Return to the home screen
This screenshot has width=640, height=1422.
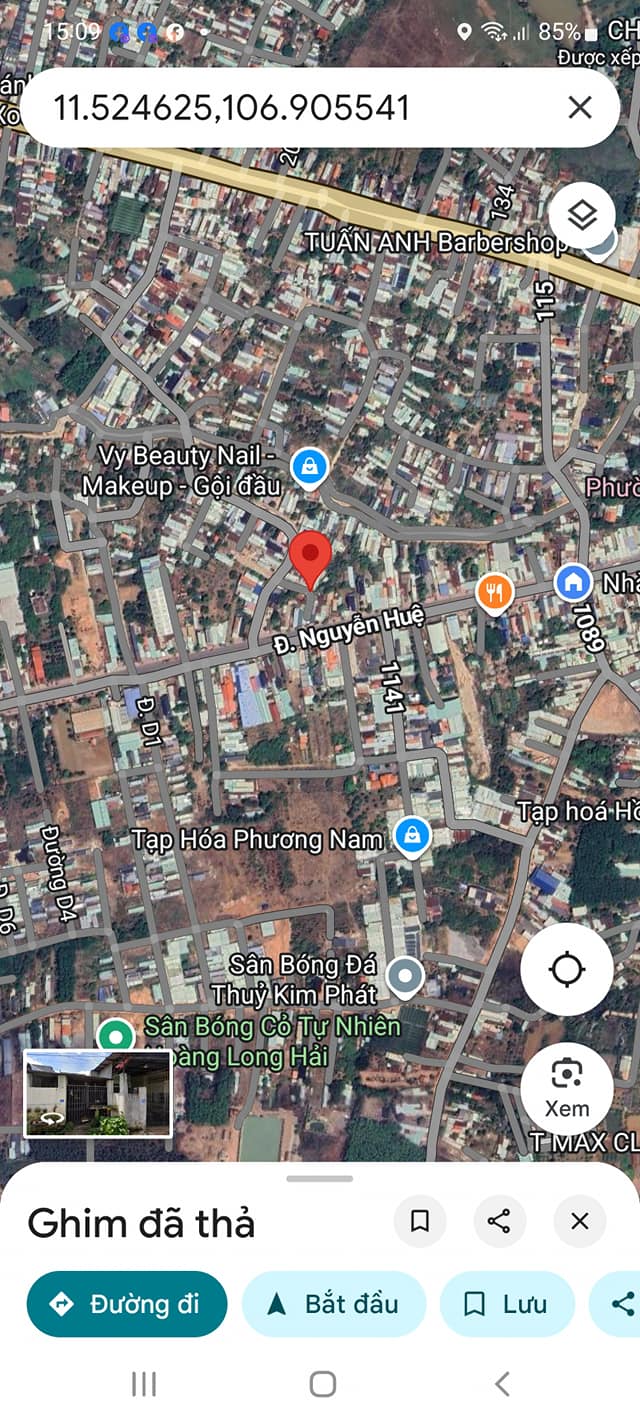click(322, 1384)
